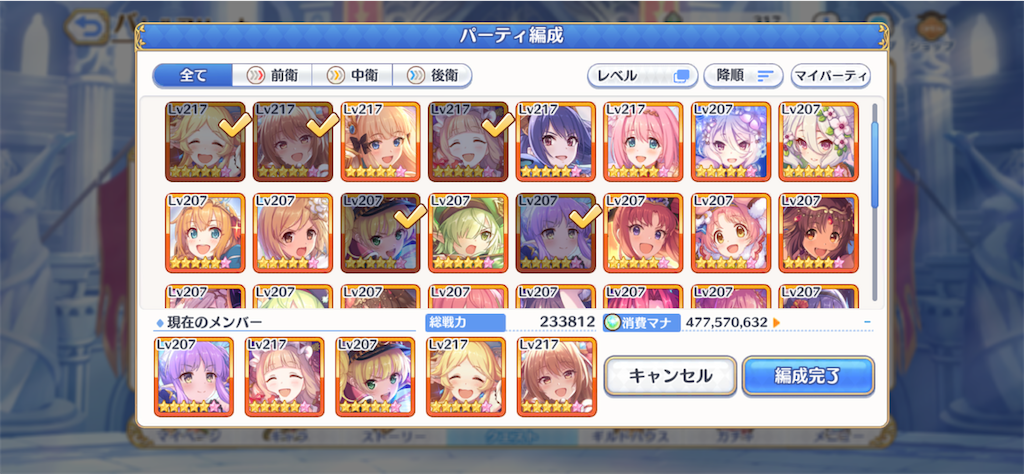The image size is (1024, 474).
Task: Confirm the party with 編成完了
Action: point(807,376)
